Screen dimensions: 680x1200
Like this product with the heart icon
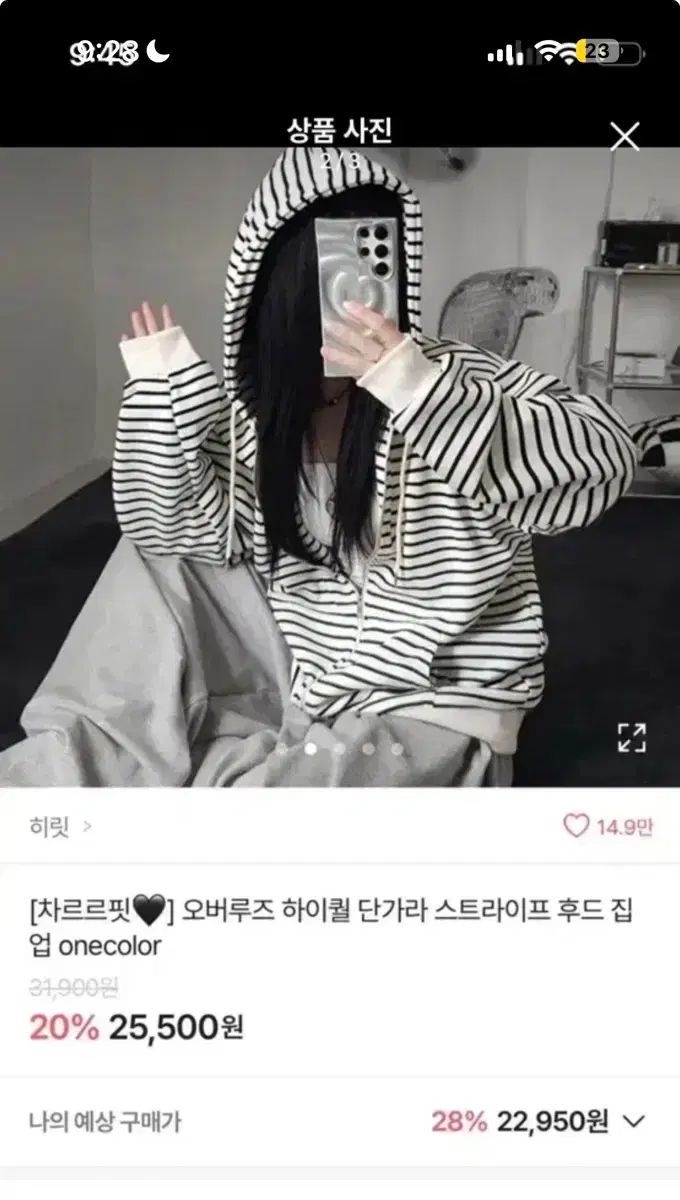point(576,826)
